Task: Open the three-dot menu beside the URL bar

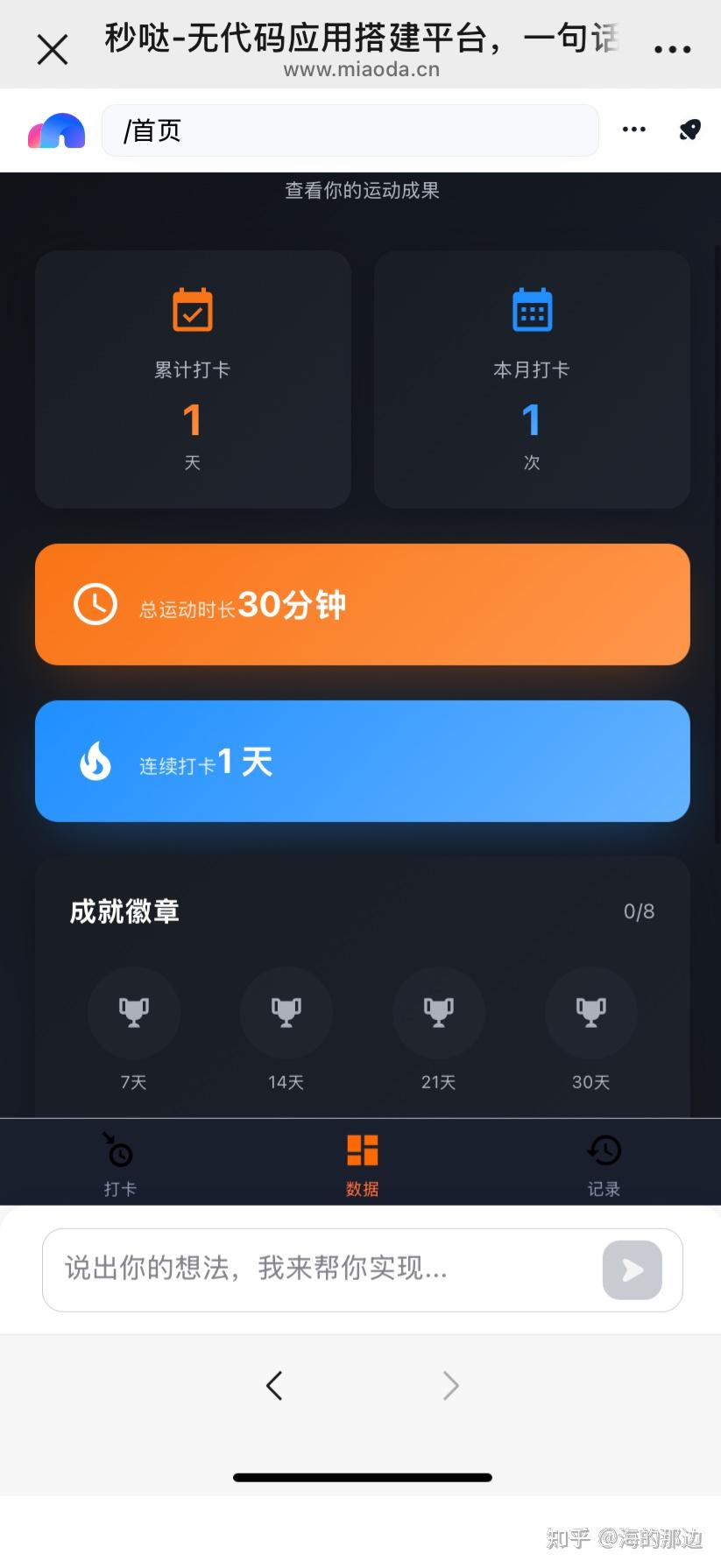Action: point(633,130)
